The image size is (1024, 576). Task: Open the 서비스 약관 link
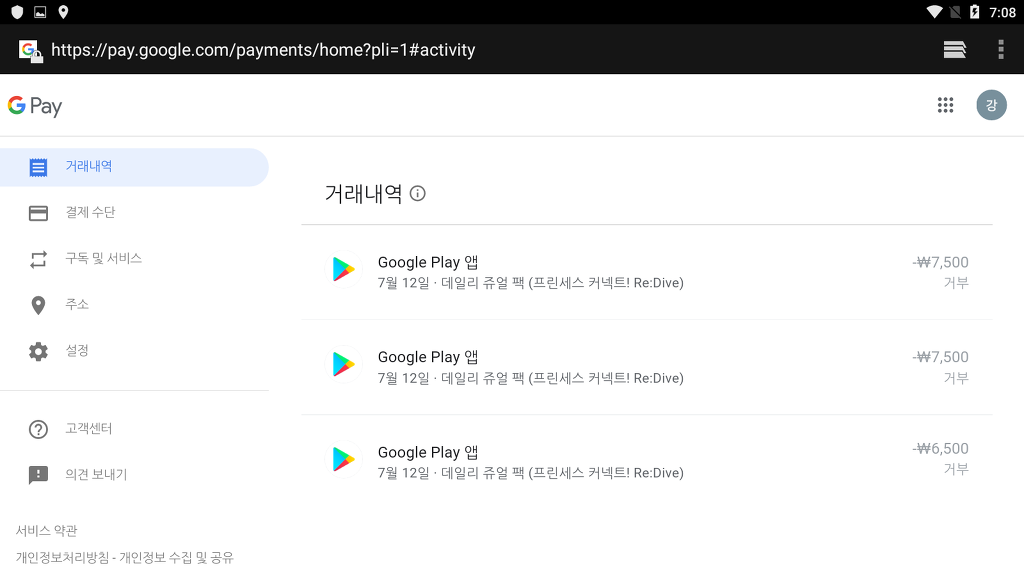(46, 531)
